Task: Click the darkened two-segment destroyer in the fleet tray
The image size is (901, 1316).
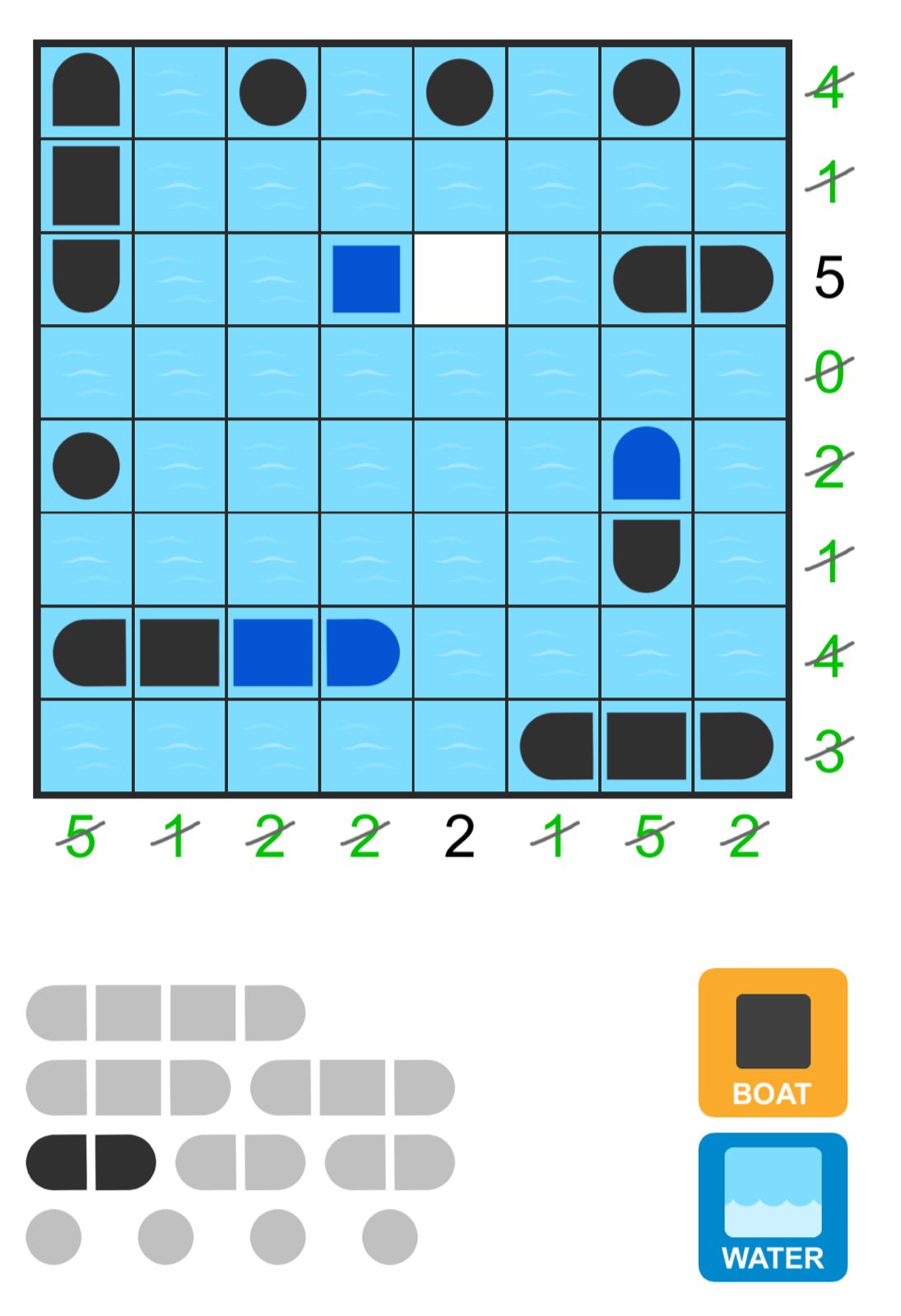Action: (92, 1160)
